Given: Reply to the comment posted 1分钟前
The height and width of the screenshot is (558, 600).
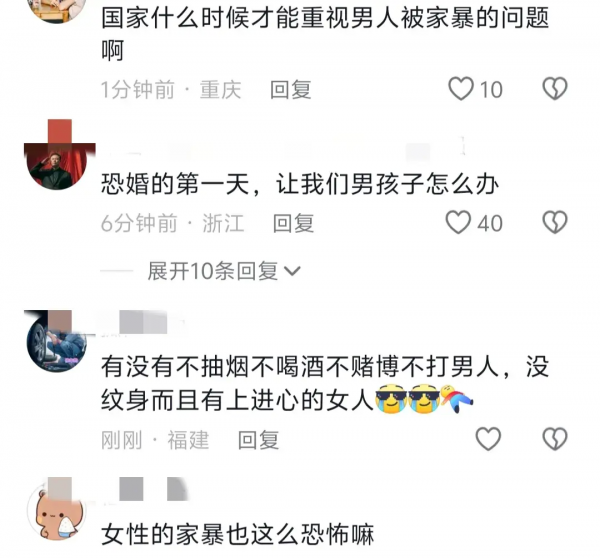Looking at the screenshot, I should pos(291,90).
